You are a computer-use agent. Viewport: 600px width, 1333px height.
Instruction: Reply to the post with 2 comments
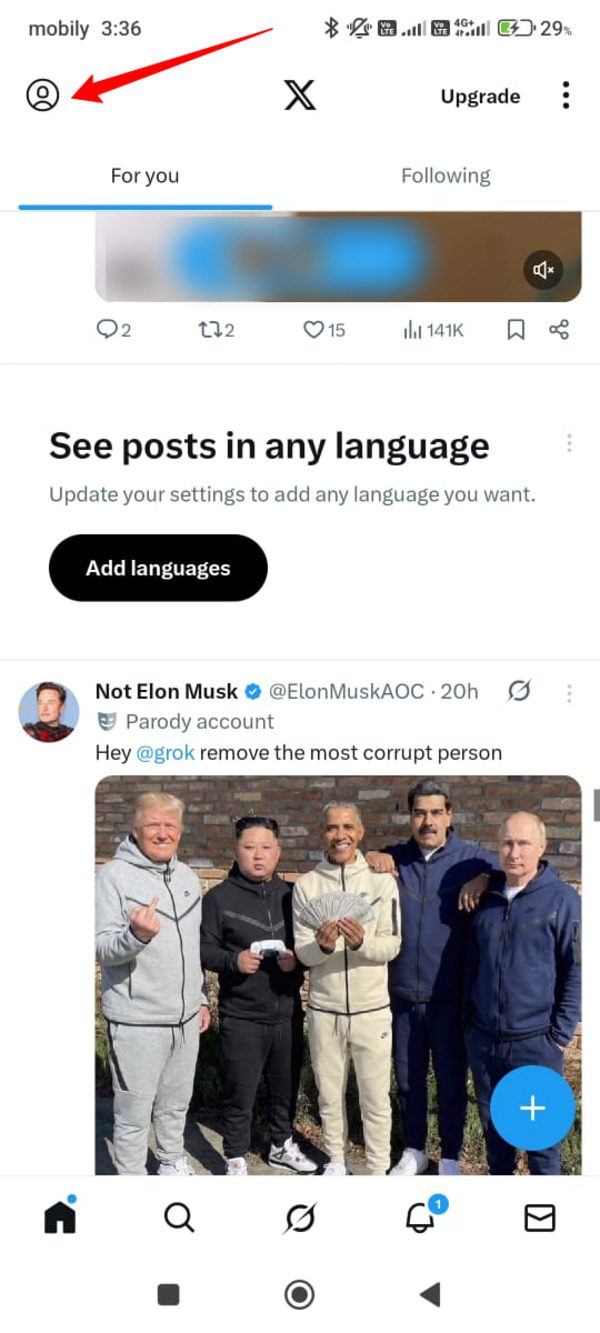pos(113,329)
